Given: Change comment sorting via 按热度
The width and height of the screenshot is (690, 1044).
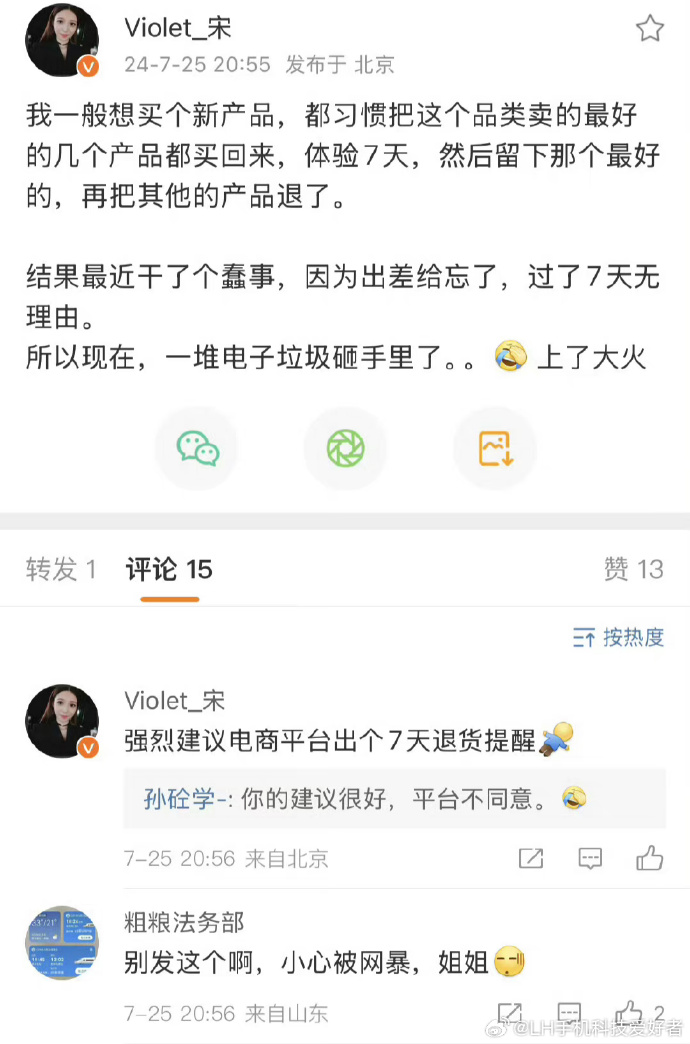Looking at the screenshot, I should (x=618, y=637).
